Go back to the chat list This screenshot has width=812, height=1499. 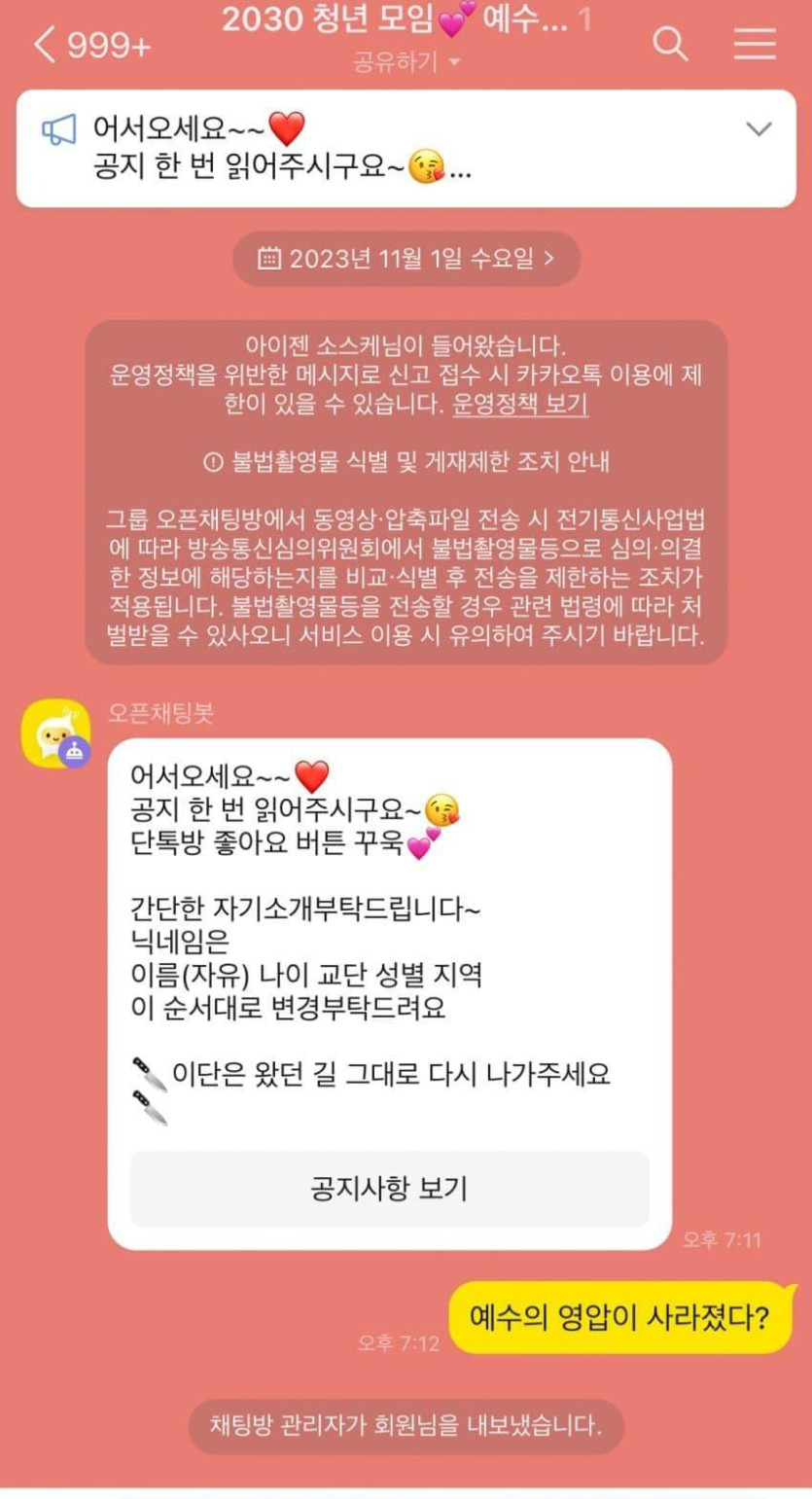[x=46, y=45]
